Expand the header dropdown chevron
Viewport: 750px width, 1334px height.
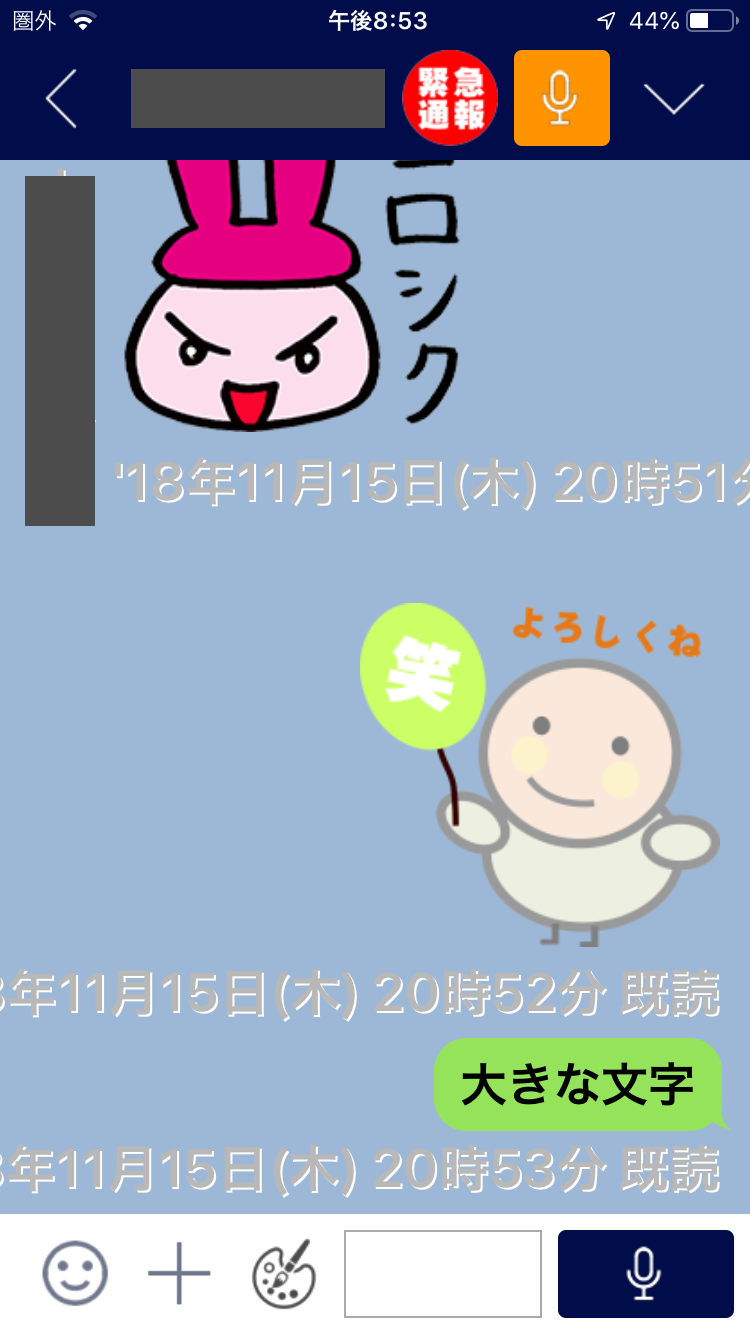673,98
